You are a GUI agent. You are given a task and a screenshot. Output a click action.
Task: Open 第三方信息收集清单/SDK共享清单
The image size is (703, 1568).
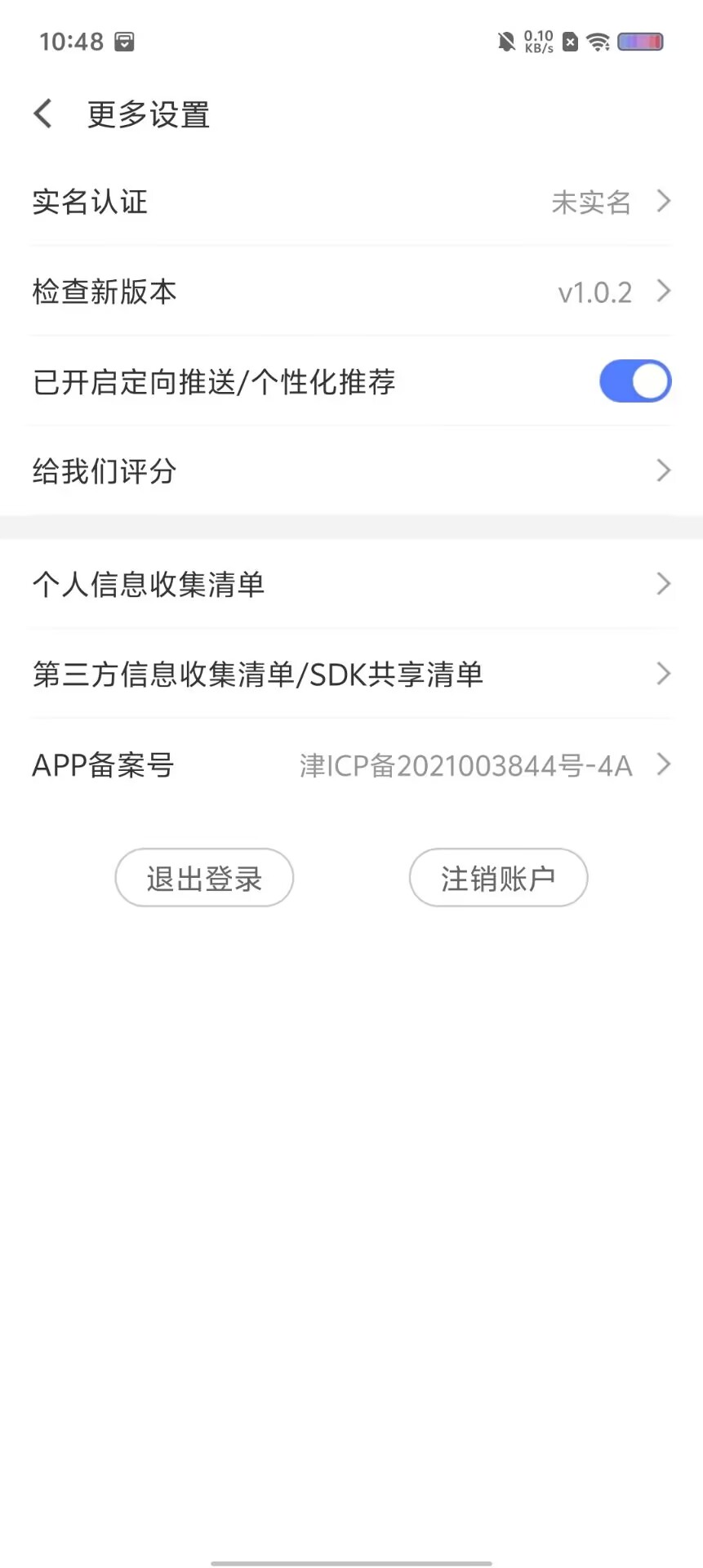[351, 674]
